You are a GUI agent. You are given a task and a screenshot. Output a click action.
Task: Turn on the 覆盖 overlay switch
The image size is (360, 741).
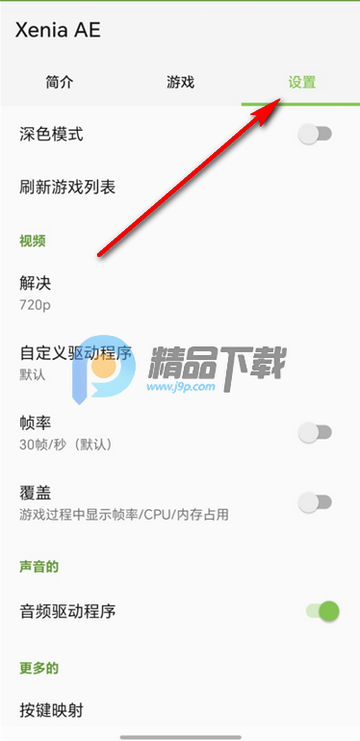pos(315,502)
